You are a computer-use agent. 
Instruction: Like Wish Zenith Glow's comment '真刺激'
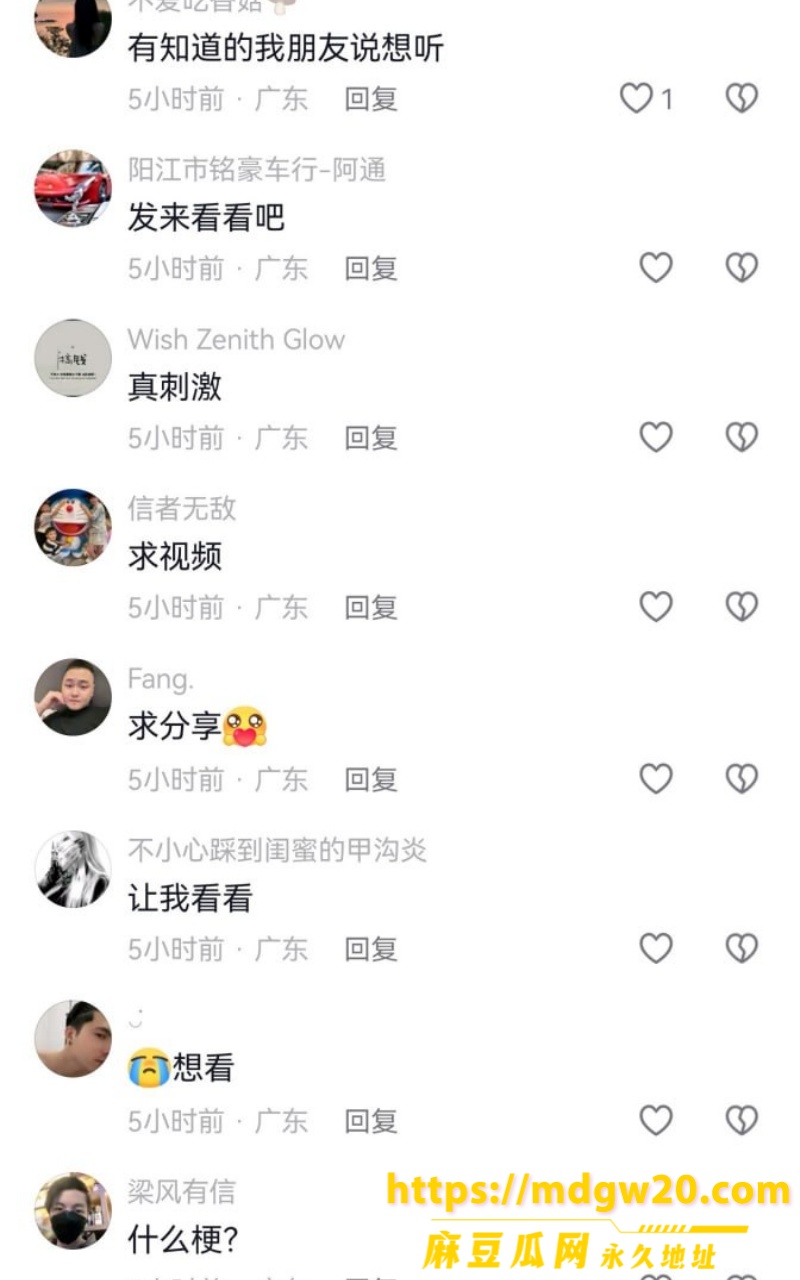point(656,436)
